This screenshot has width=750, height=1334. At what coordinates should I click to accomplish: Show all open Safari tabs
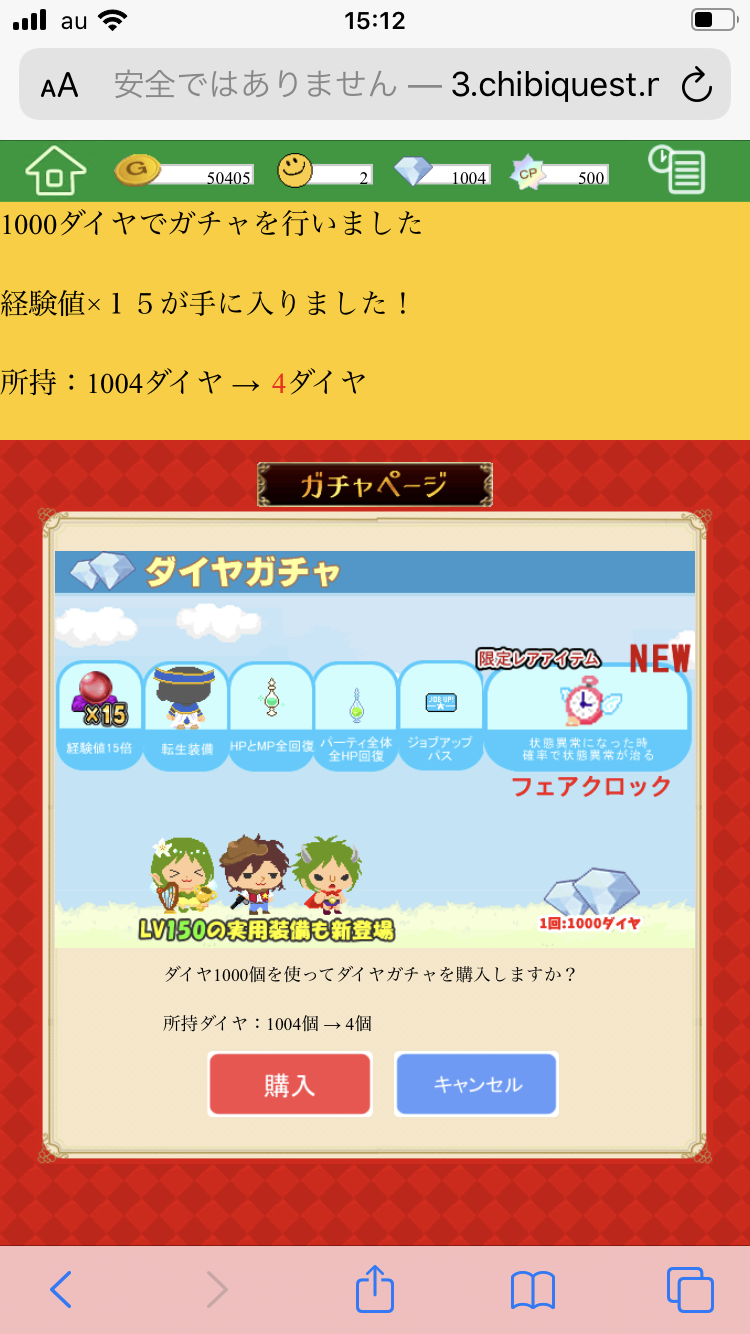(690, 1290)
